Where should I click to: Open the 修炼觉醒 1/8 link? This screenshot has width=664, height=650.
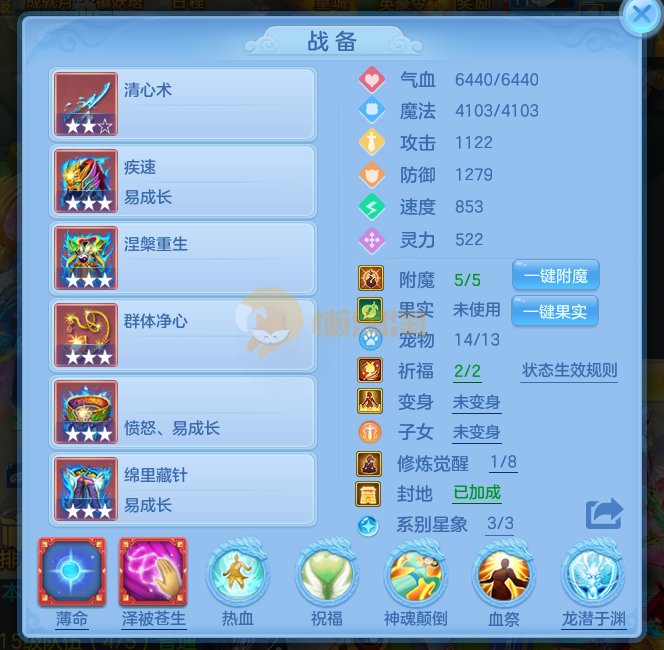503,463
